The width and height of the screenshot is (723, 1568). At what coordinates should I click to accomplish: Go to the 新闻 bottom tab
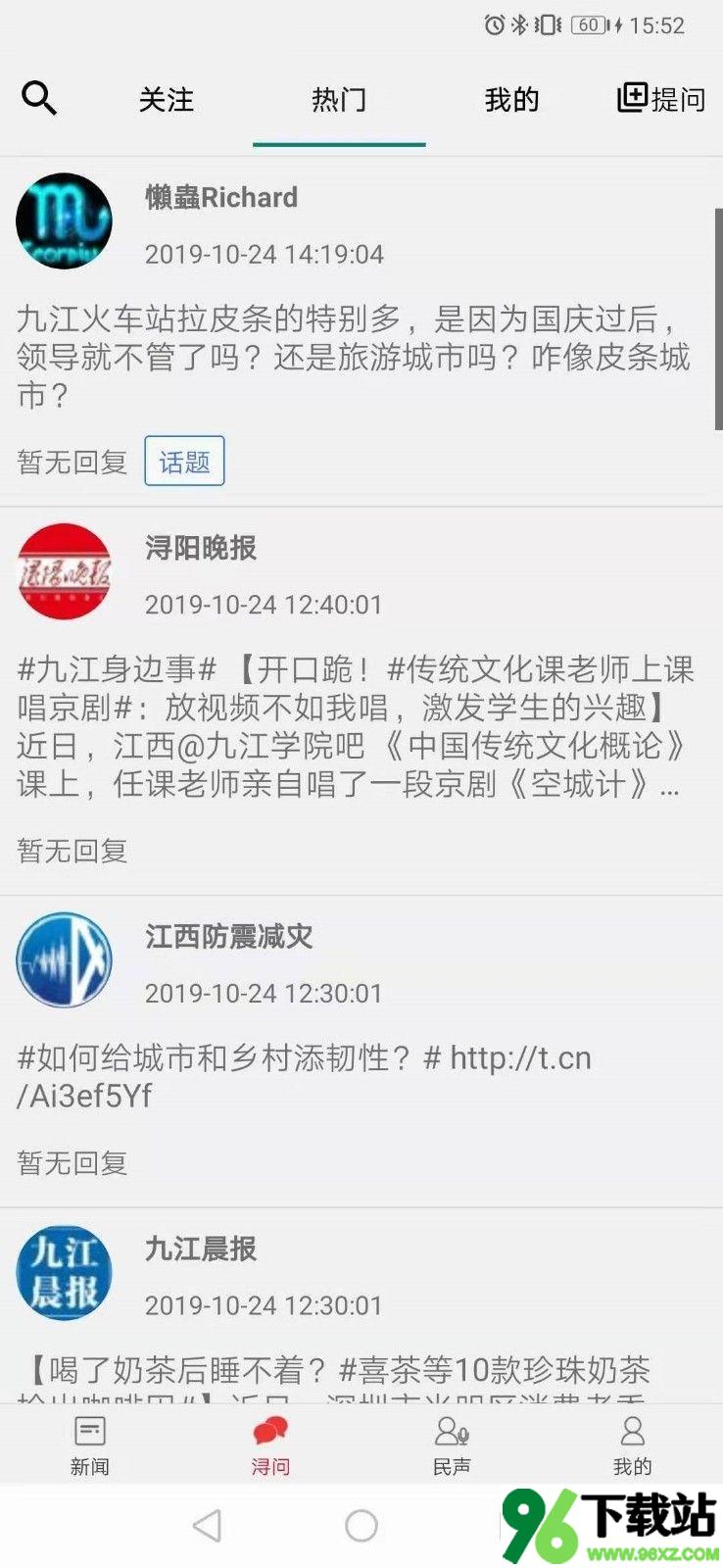89,1445
